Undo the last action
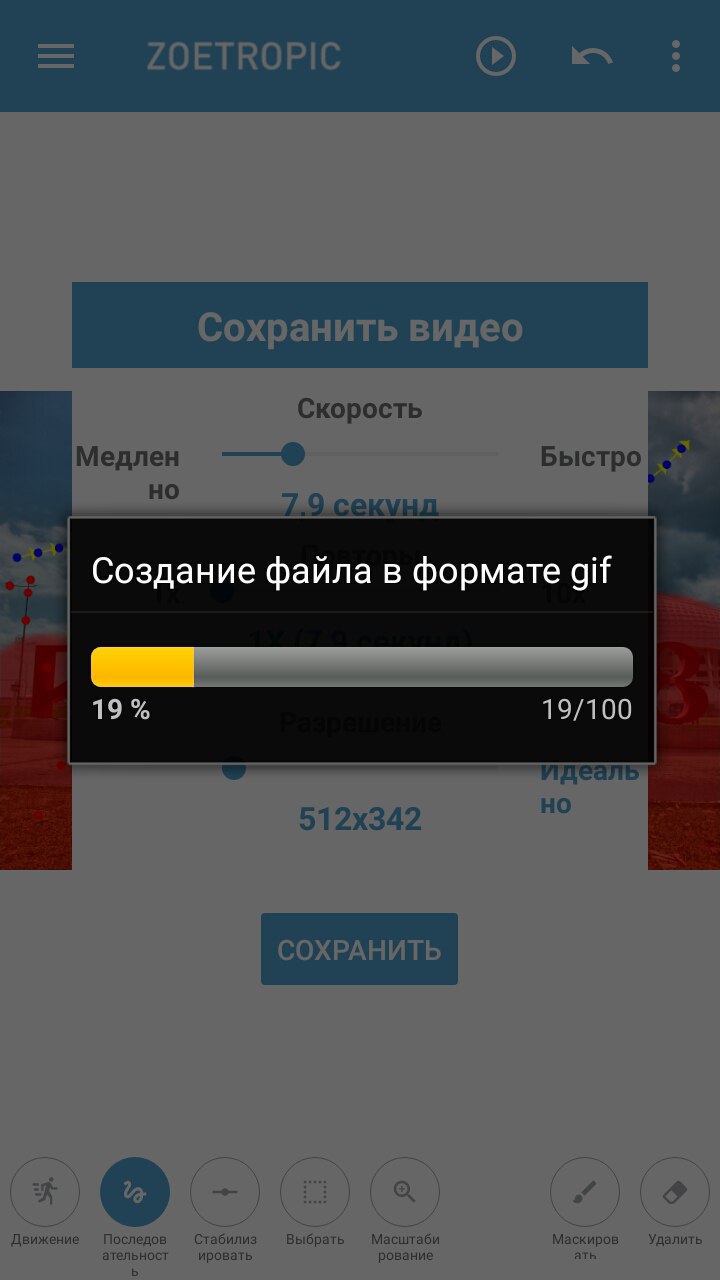The width and height of the screenshot is (720, 1280). click(x=591, y=56)
